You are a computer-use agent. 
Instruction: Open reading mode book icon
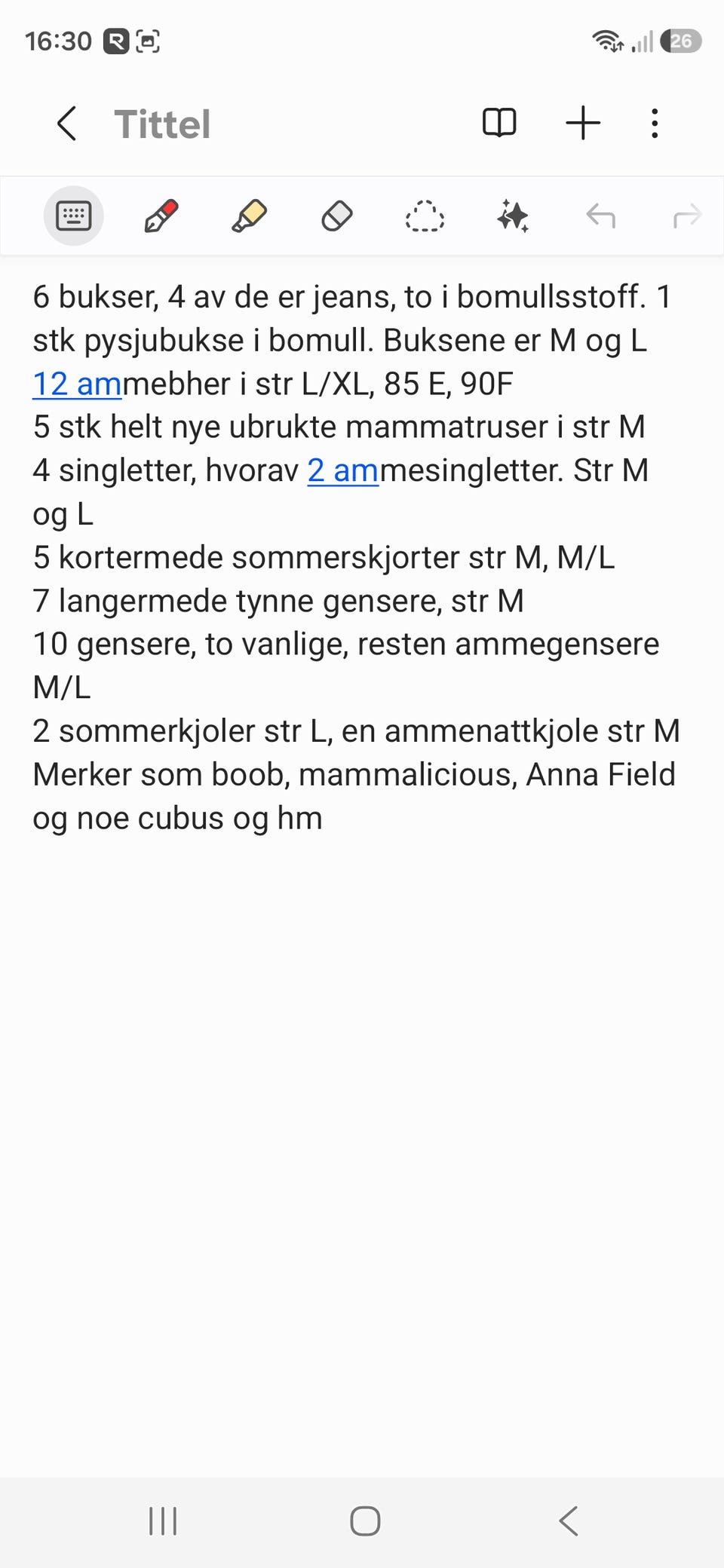499,123
